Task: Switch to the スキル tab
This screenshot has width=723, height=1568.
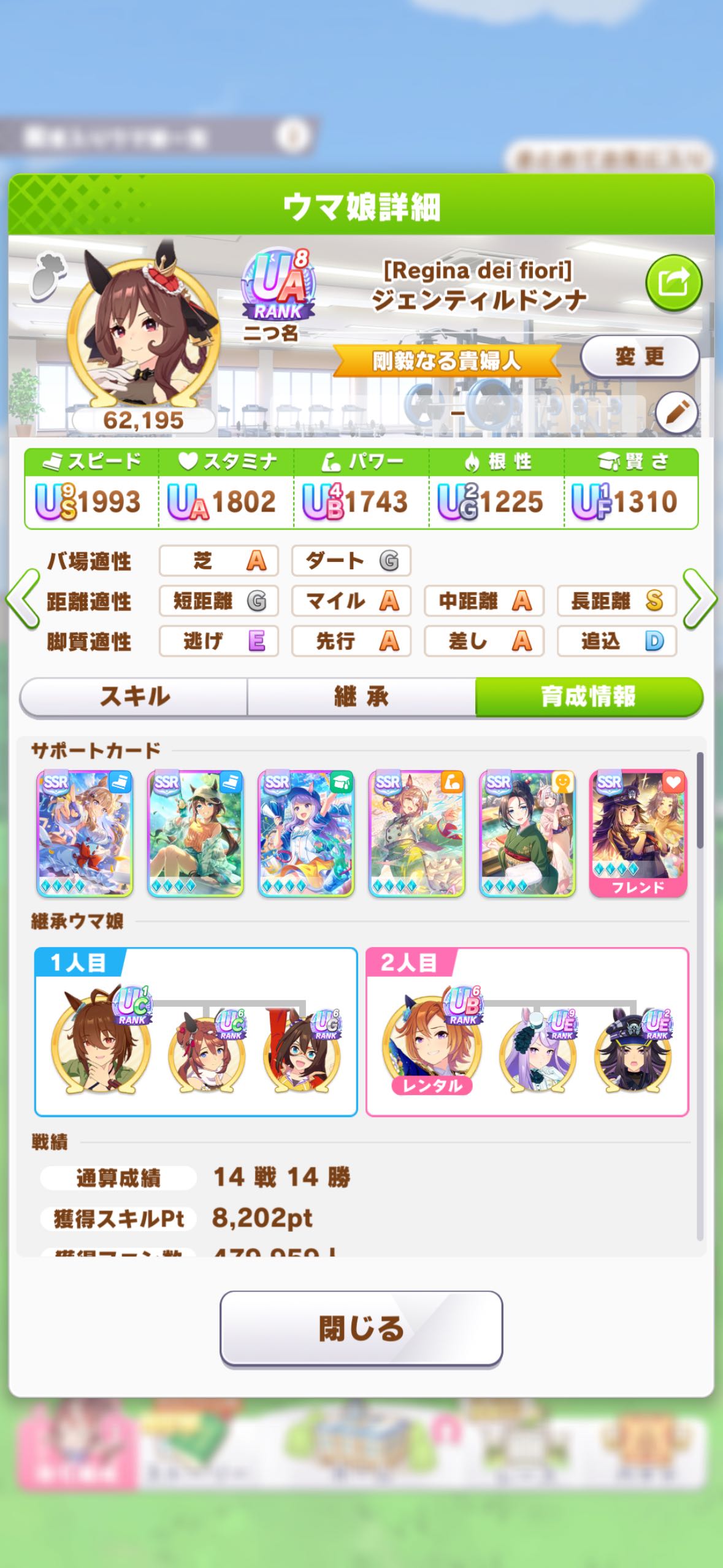Action: 134,697
